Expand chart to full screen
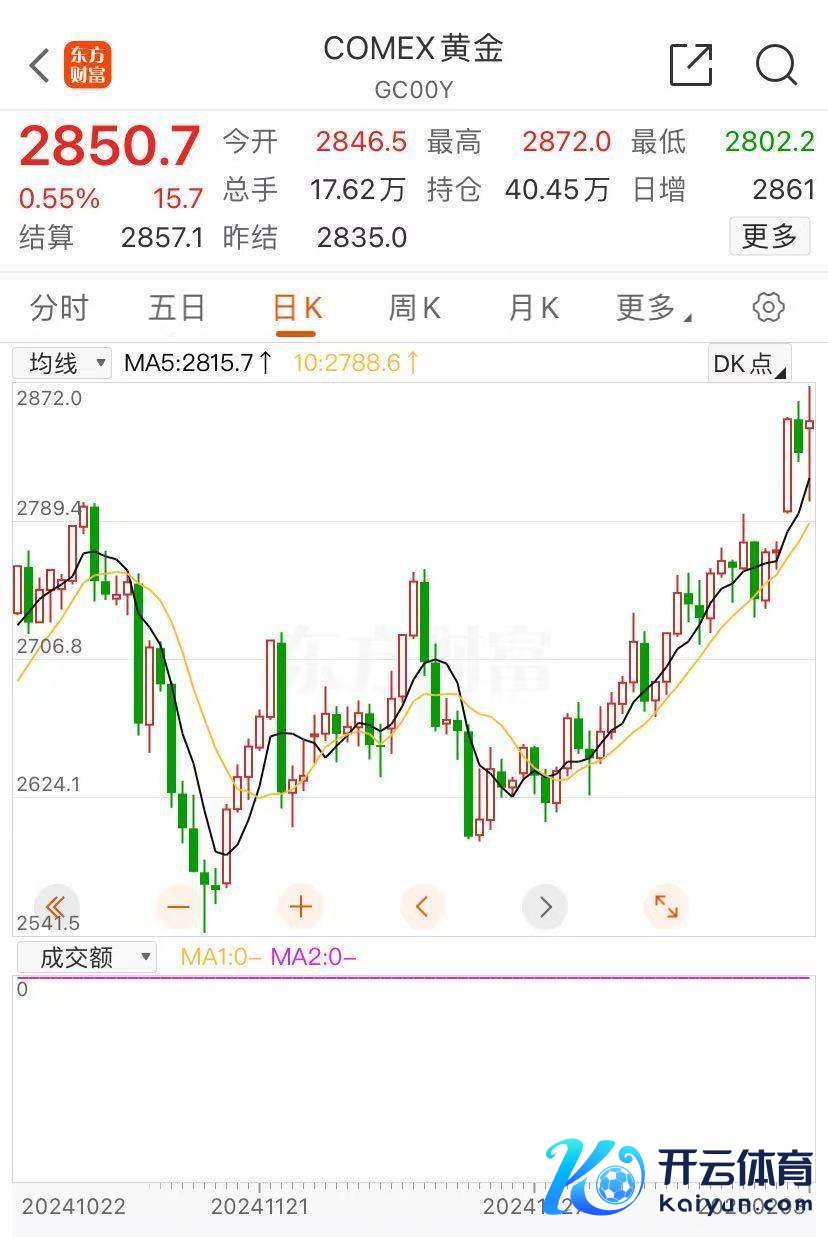The width and height of the screenshot is (828, 1237). (x=666, y=907)
